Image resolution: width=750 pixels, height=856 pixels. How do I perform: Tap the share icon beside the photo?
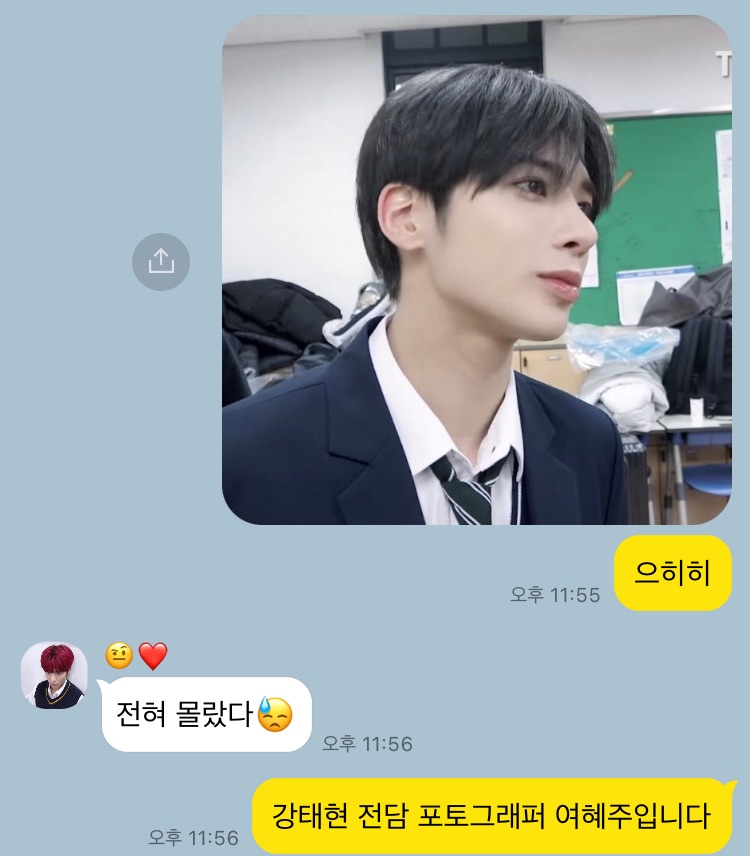(x=161, y=262)
